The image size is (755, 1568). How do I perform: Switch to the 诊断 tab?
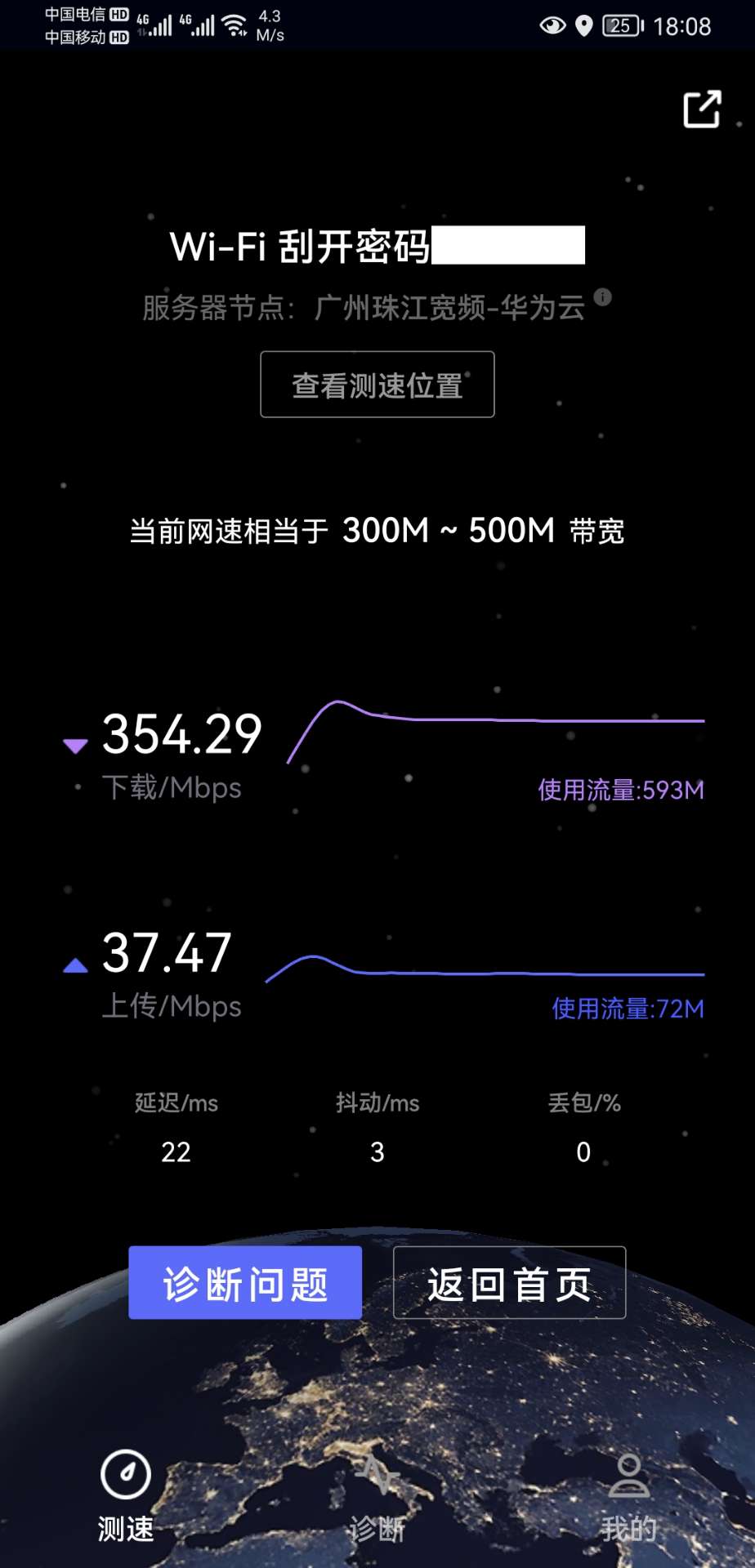pyautogui.click(x=377, y=1494)
